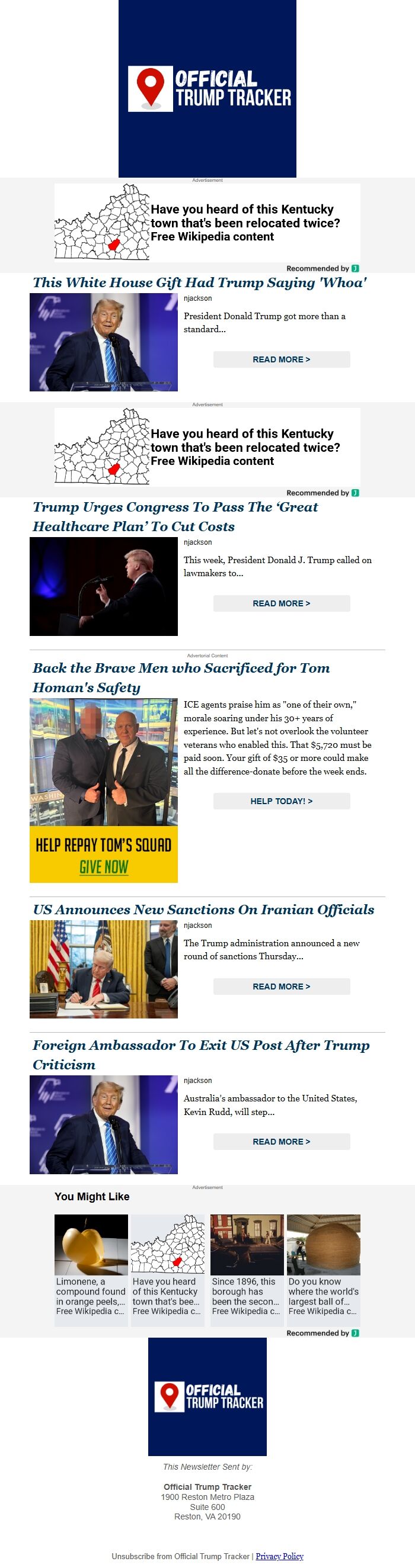Screen dimensions: 415x1568
Task: Open the Iranian sanctions article photo
Action: pyautogui.click(x=104, y=969)
